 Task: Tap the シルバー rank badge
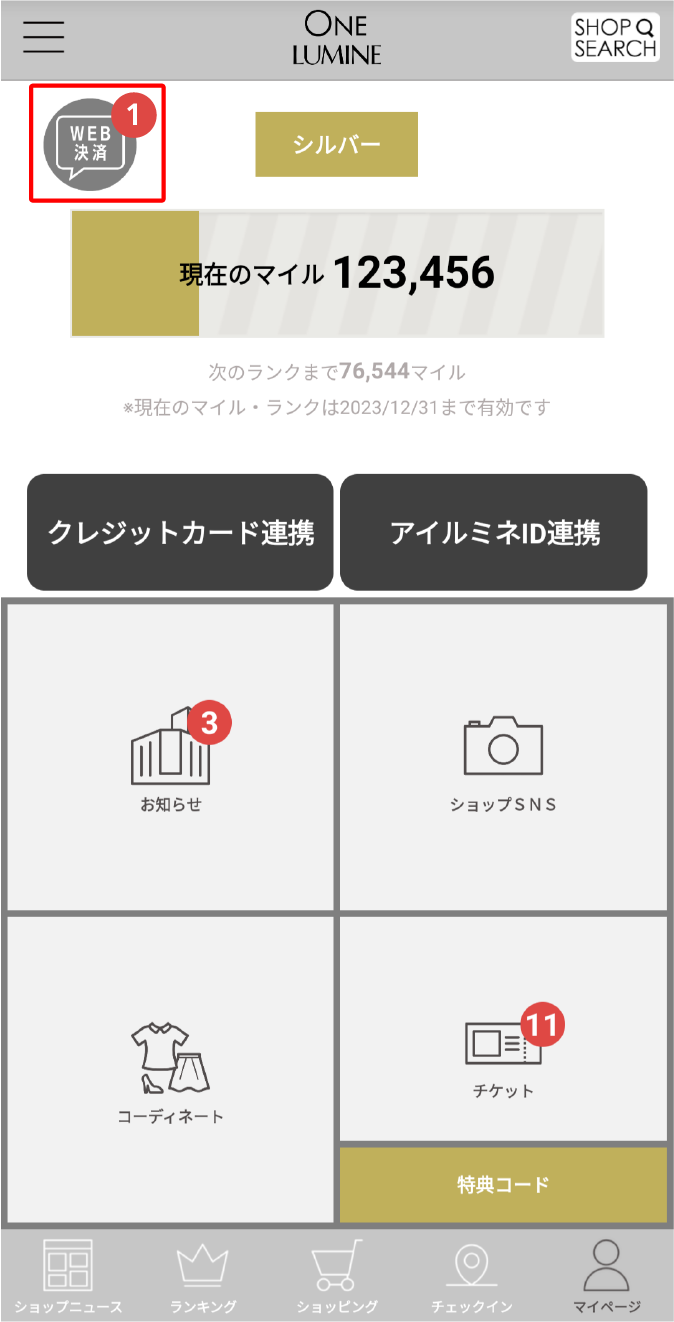click(336, 144)
